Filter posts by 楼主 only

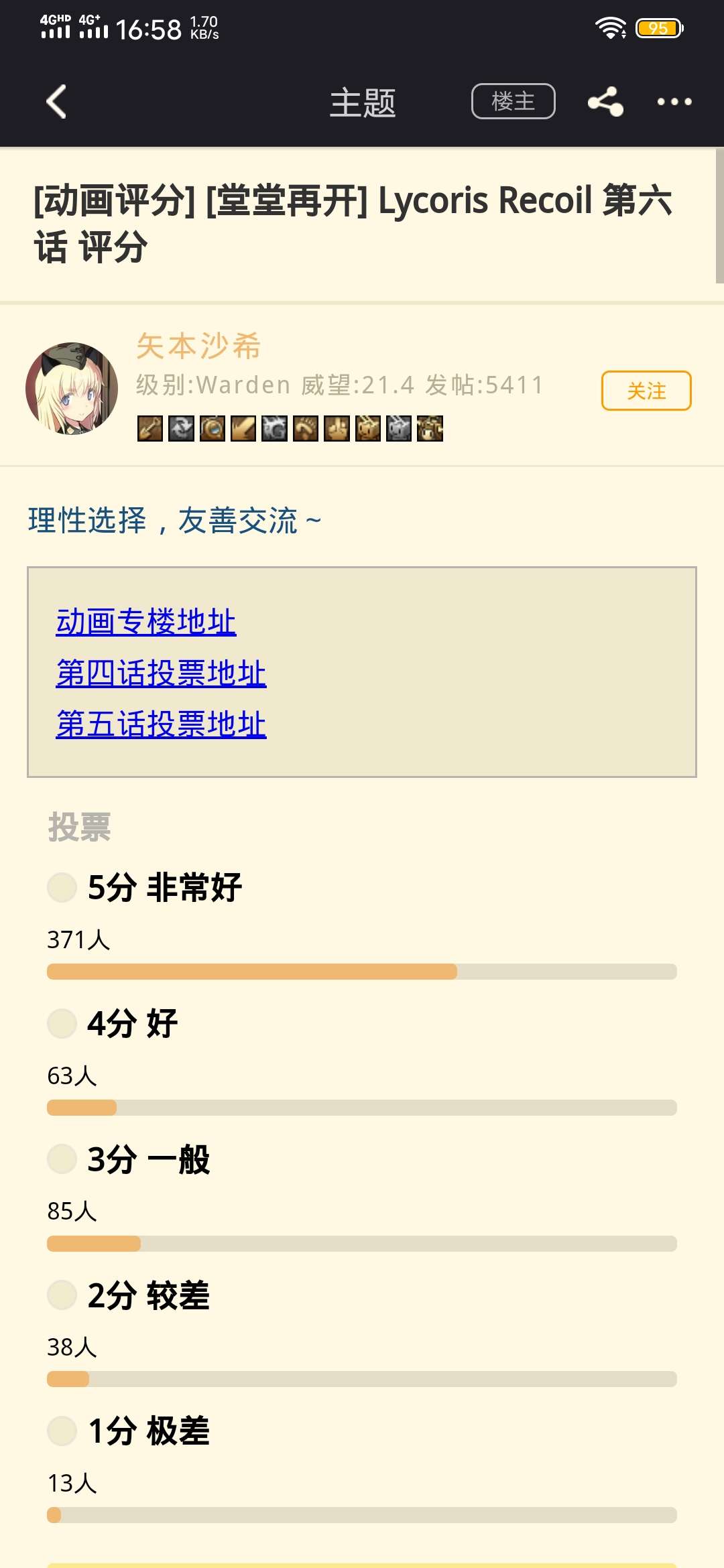[514, 101]
